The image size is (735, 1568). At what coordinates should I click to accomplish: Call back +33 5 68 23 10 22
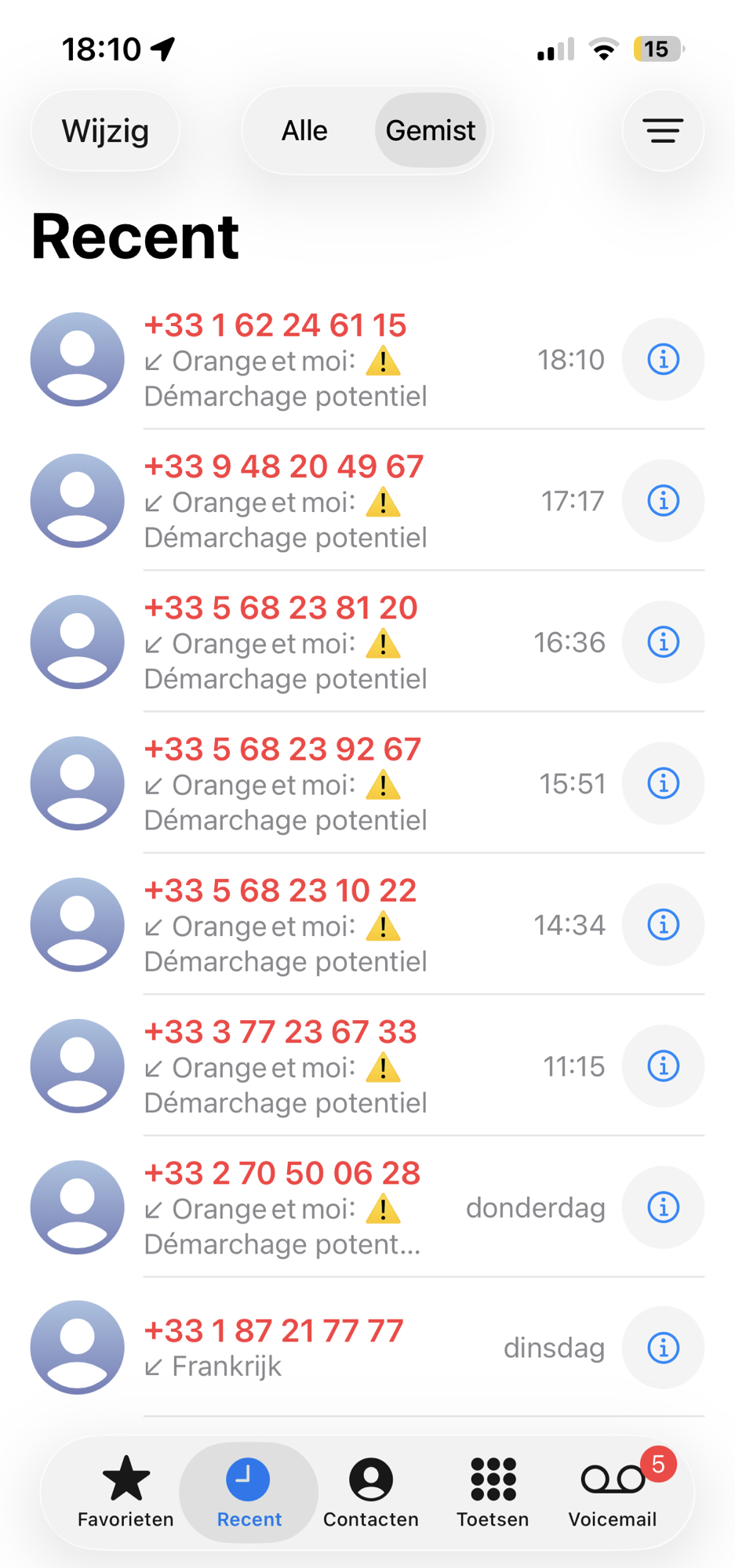(x=314, y=924)
